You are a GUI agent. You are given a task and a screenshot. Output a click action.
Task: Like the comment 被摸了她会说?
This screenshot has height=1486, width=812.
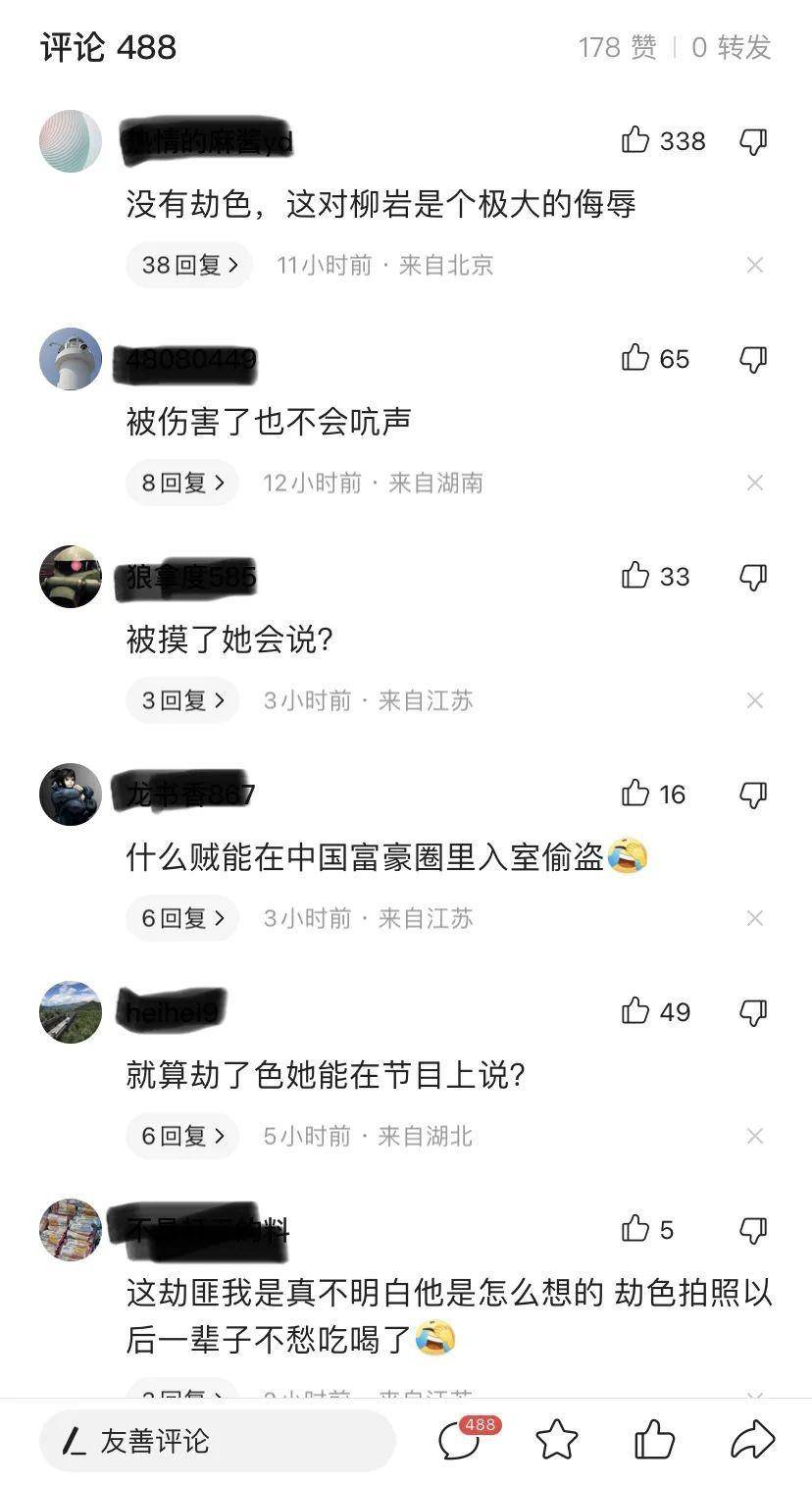point(635,577)
